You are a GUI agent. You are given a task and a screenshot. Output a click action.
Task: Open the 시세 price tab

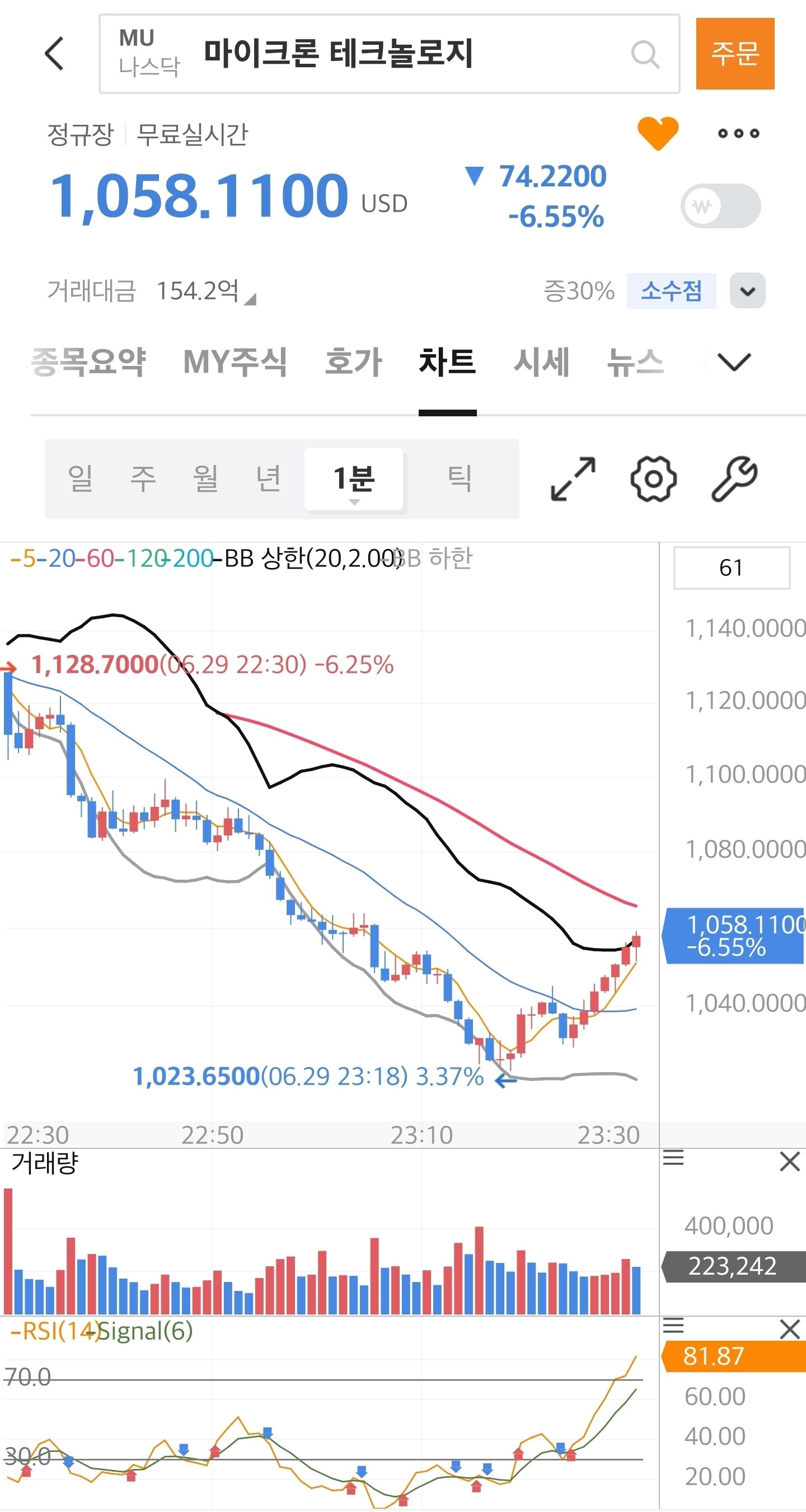point(541,361)
